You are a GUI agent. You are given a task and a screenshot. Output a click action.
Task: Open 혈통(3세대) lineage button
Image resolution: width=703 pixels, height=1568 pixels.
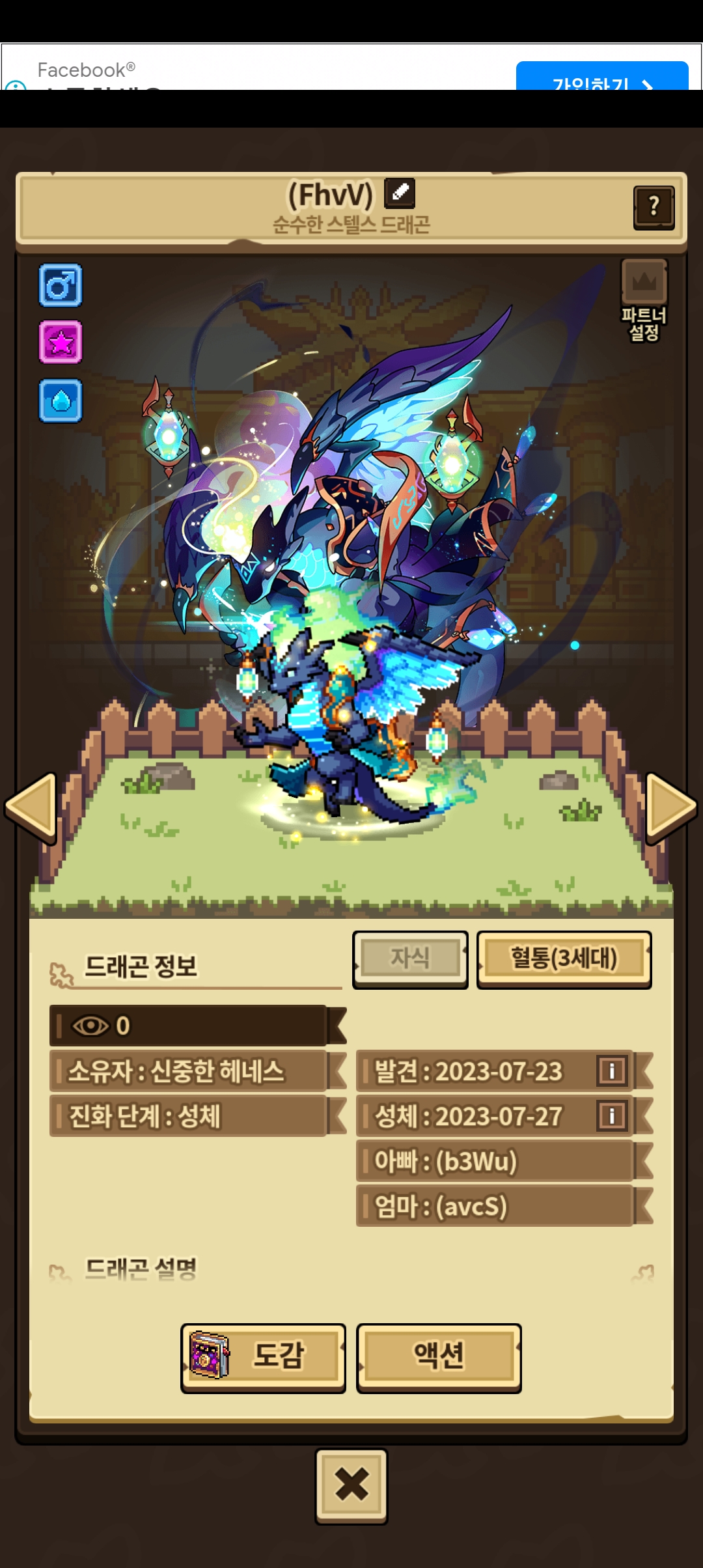tap(564, 959)
